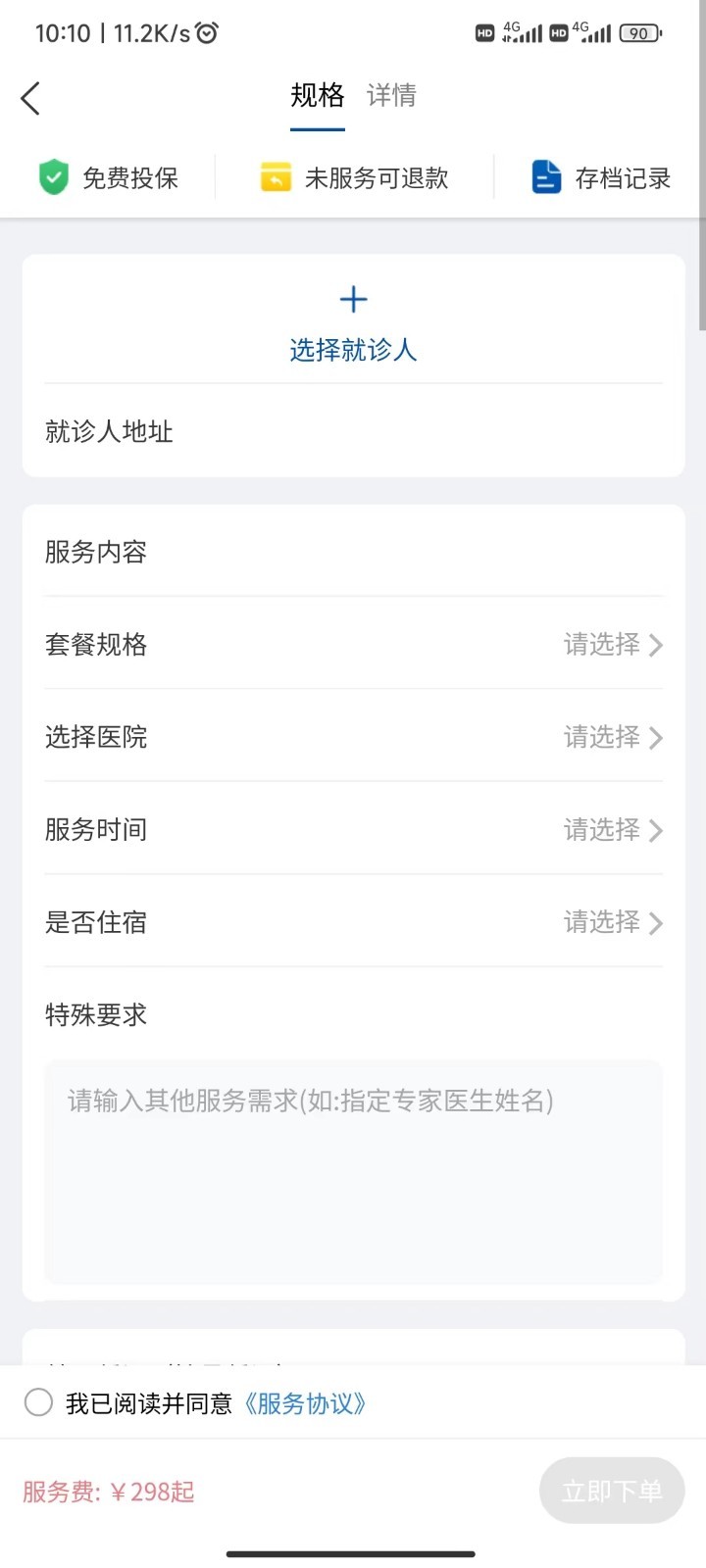The height and width of the screenshot is (1568, 706).
Task: Select the 规格 tab
Action: point(317,96)
